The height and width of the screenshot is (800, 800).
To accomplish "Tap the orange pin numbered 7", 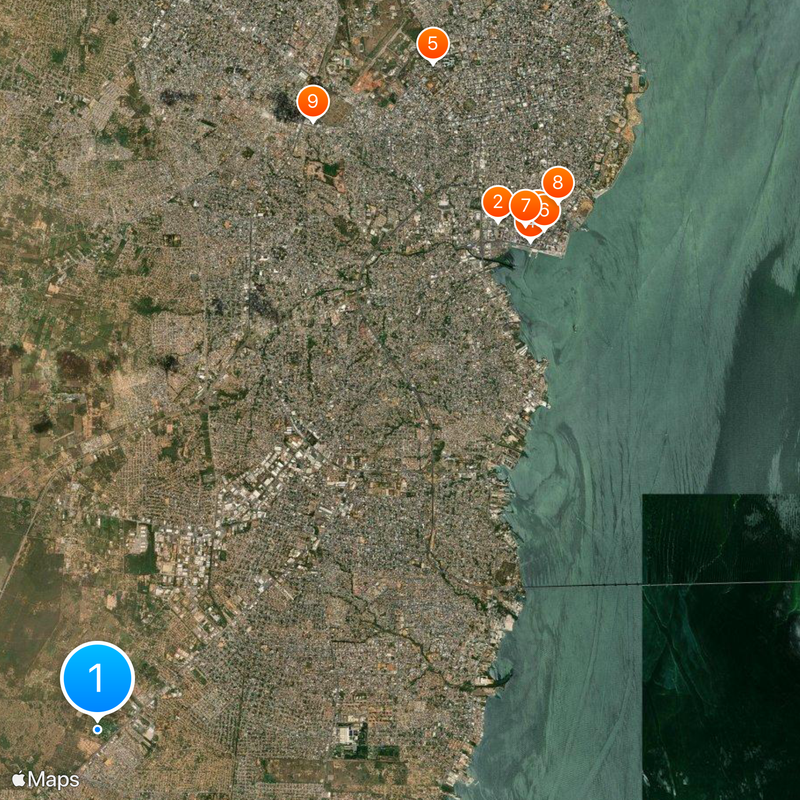I will pos(525,206).
